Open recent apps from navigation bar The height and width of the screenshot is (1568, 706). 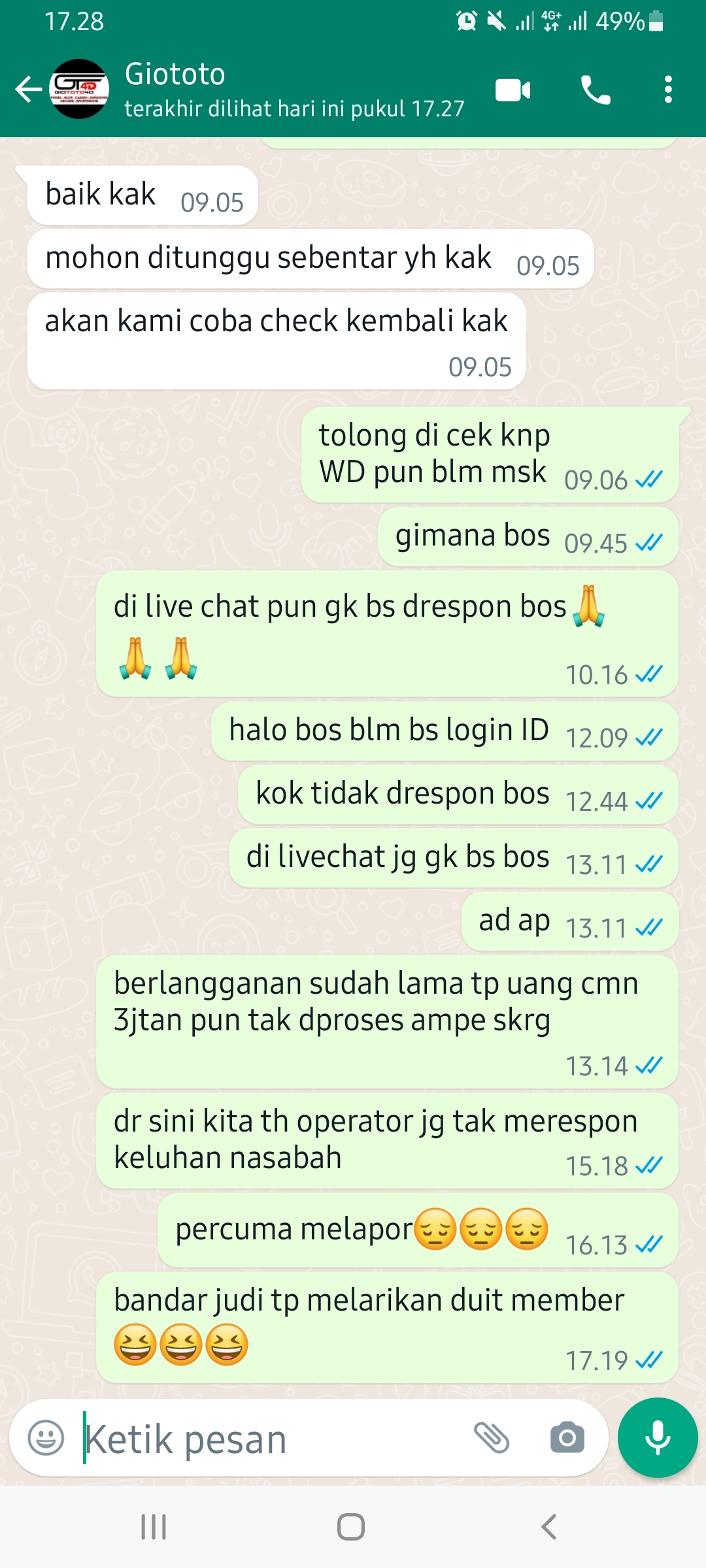[x=154, y=1527]
